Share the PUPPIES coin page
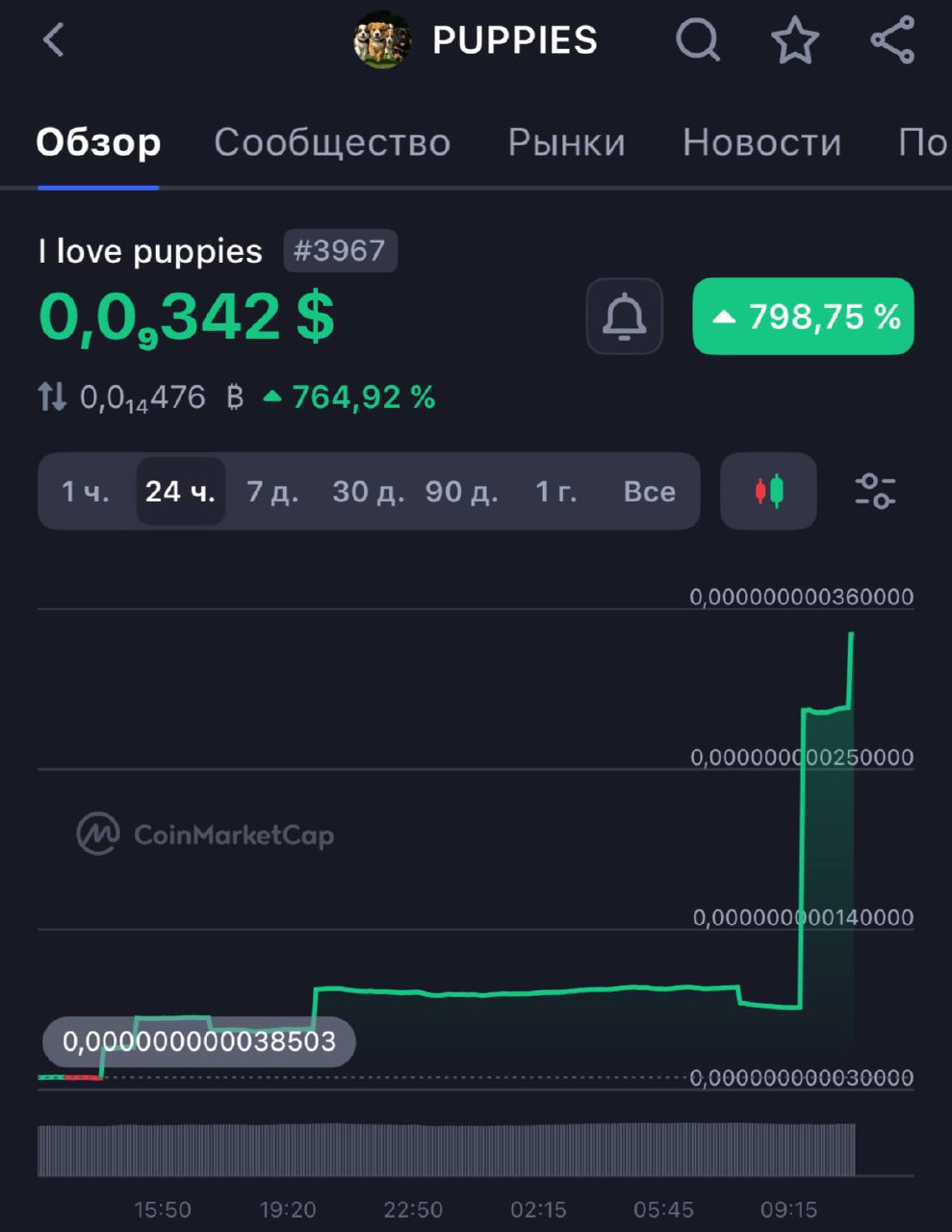 892,40
